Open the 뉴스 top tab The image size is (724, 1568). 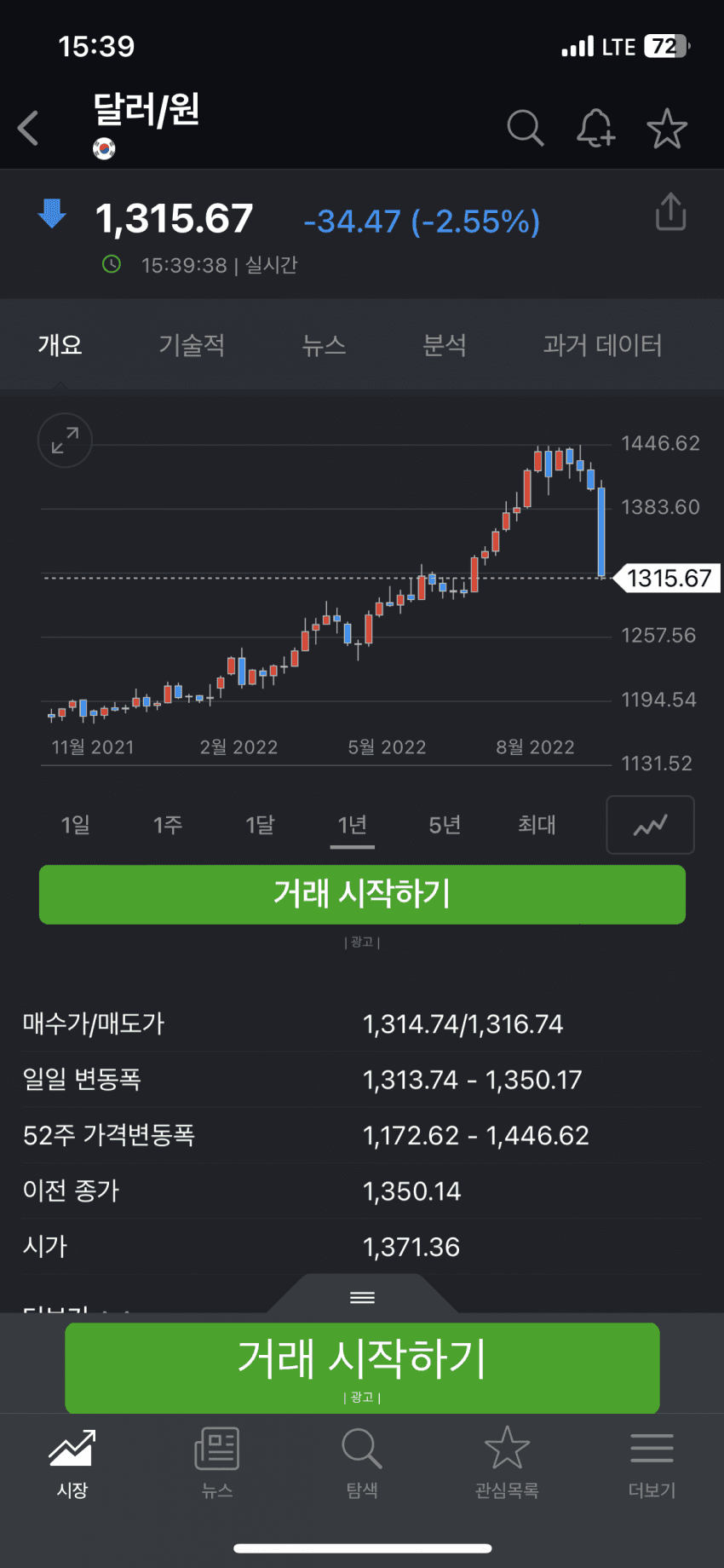point(324,345)
